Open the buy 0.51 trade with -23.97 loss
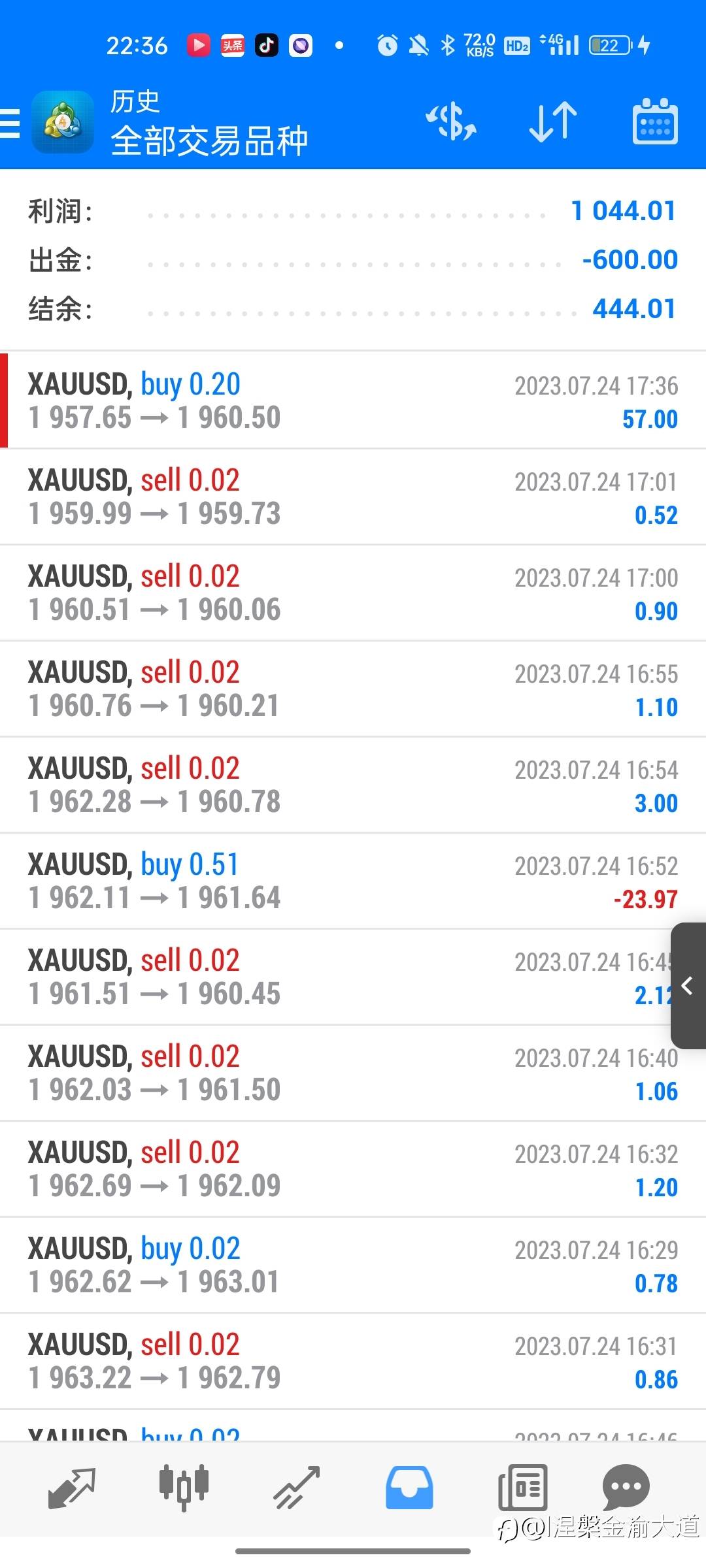The width and height of the screenshot is (706, 1568). click(x=353, y=881)
